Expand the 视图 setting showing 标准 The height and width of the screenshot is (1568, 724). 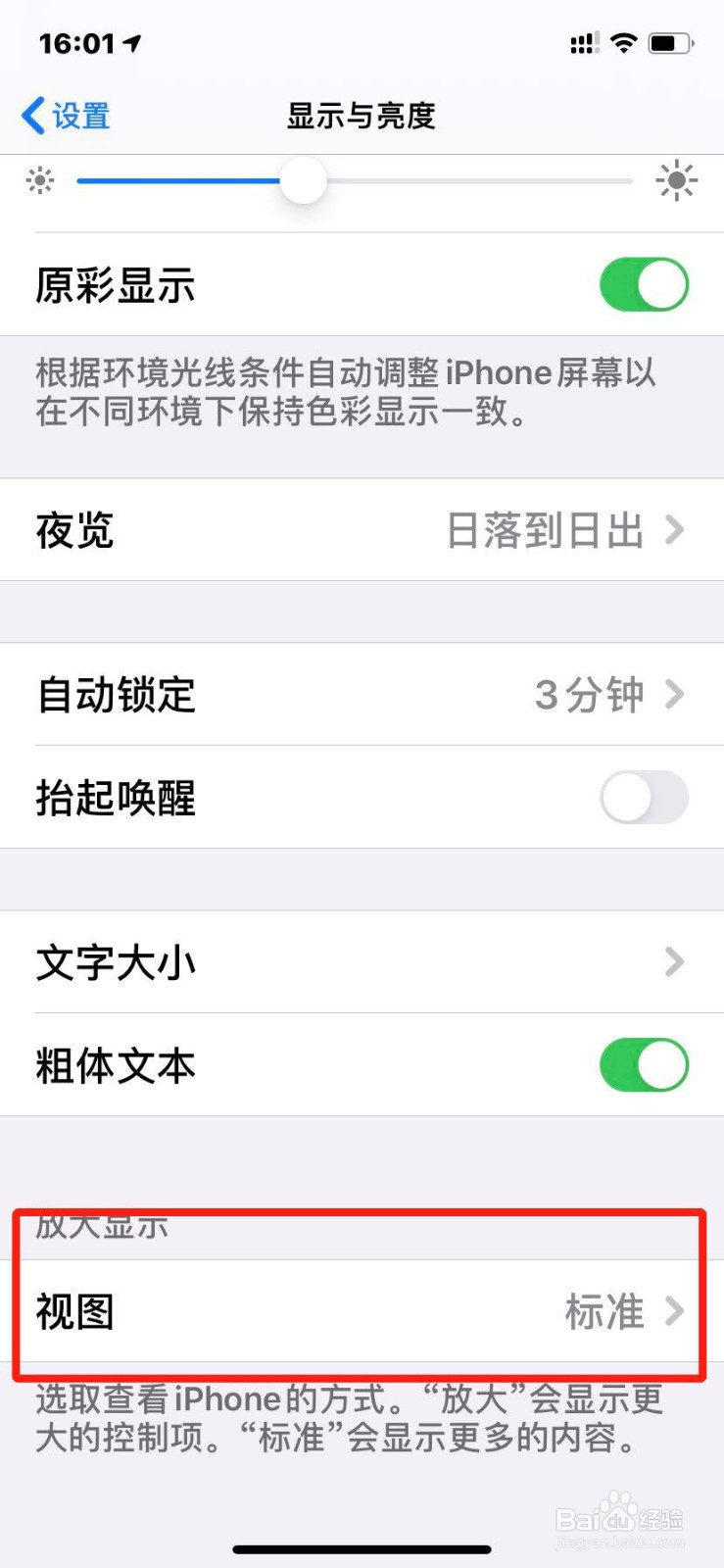pos(674,1312)
